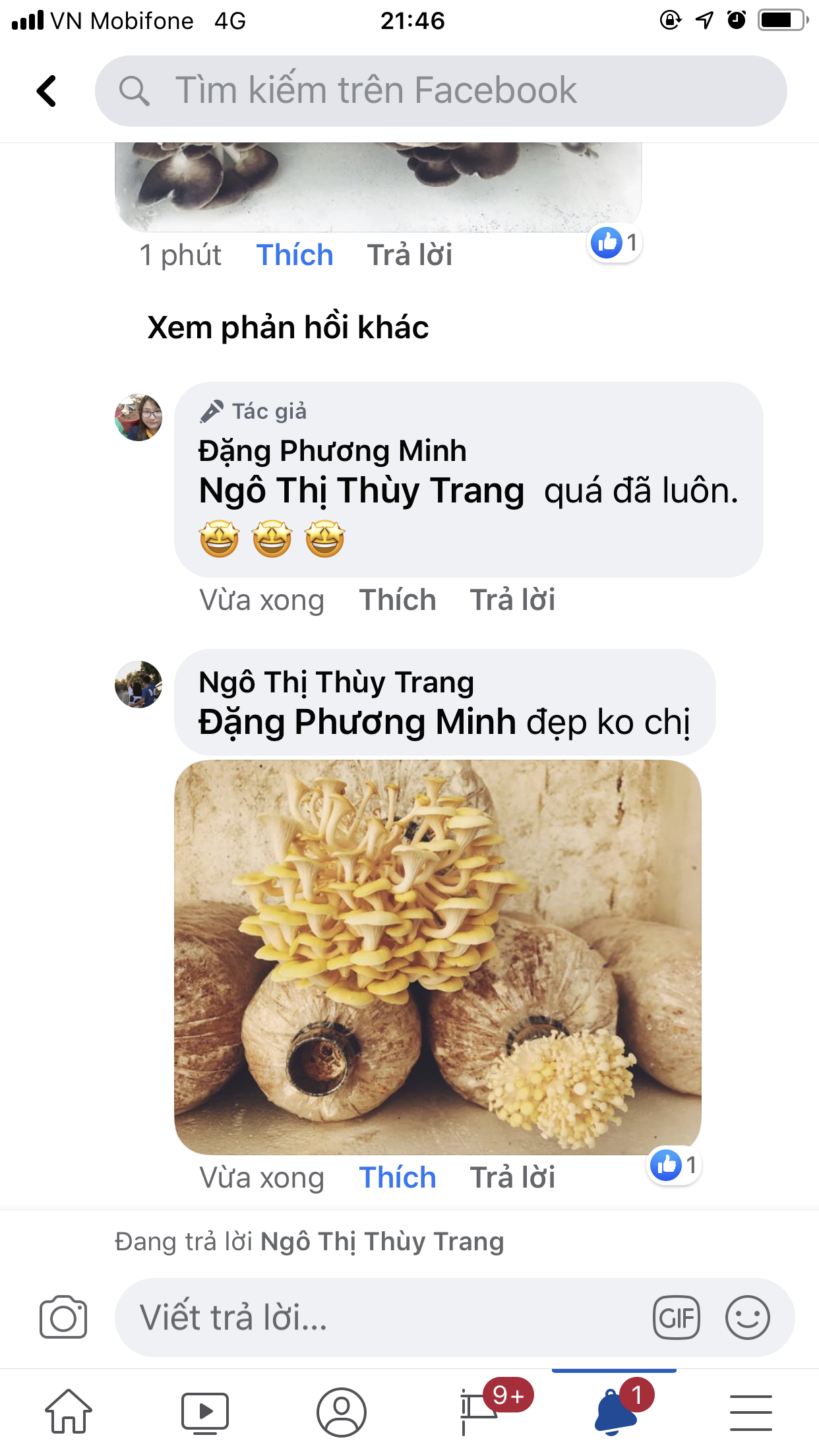Tap the tagged name Ngô Thị Thùy Trang
Screen dimensions: 819x1456
tap(361, 491)
